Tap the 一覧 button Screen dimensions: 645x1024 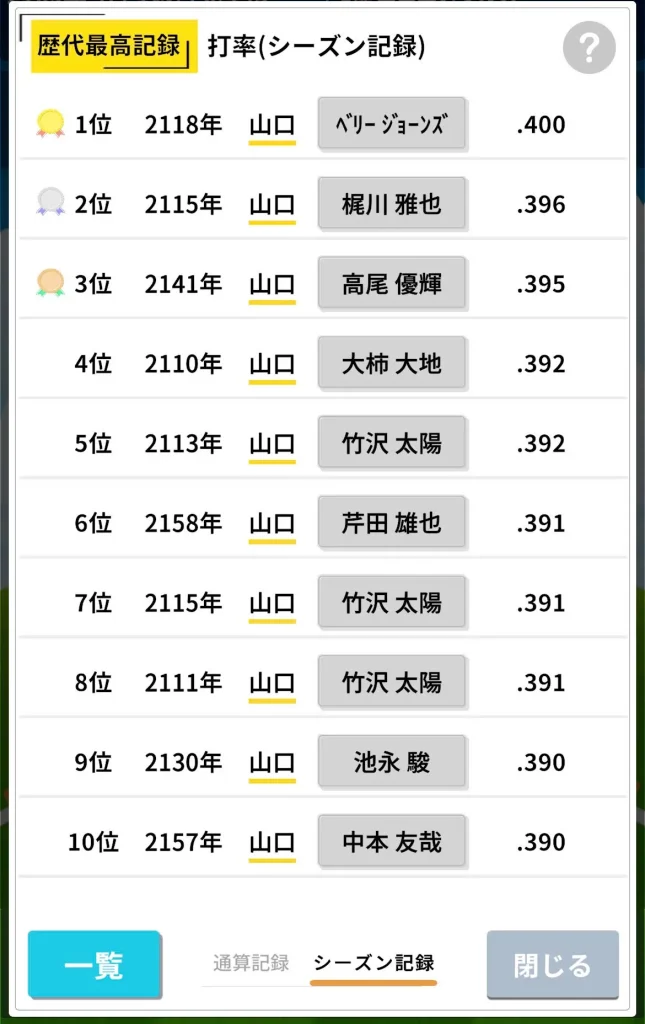coord(95,965)
